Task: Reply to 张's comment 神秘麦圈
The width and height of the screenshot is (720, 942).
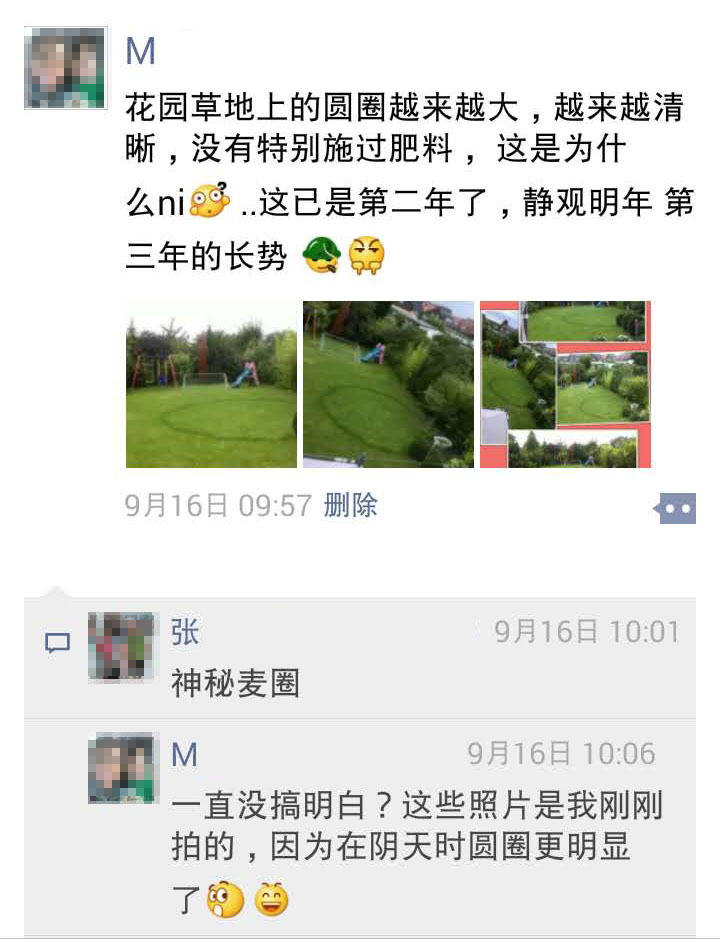Action: click(x=235, y=685)
